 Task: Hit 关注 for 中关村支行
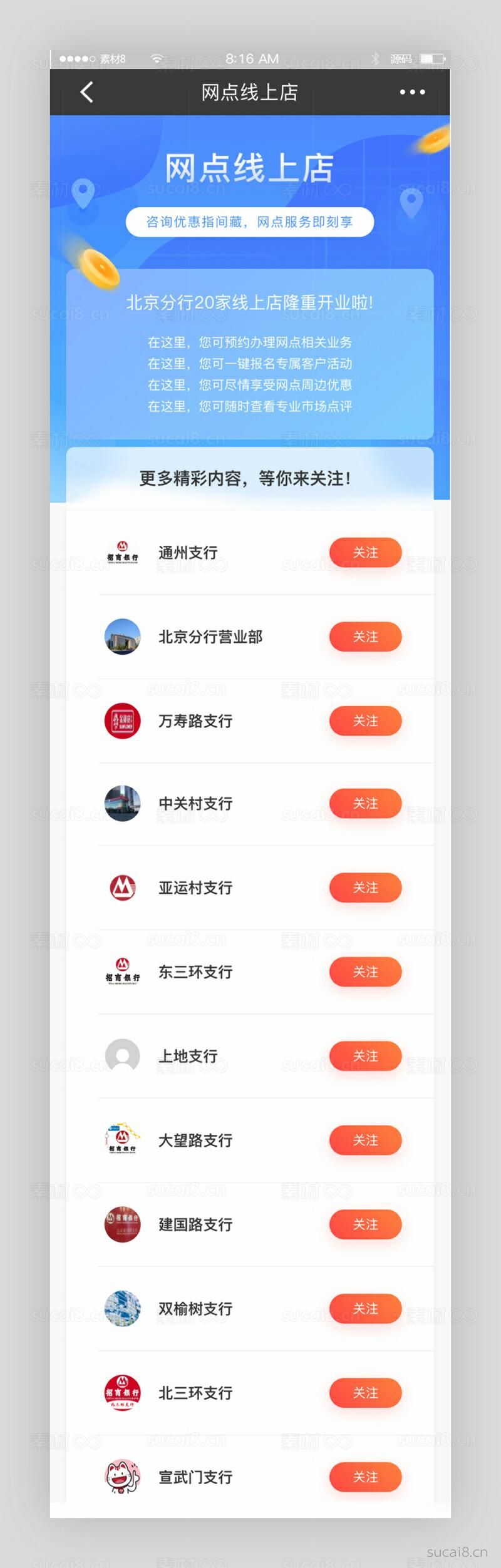(x=365, y=804)
